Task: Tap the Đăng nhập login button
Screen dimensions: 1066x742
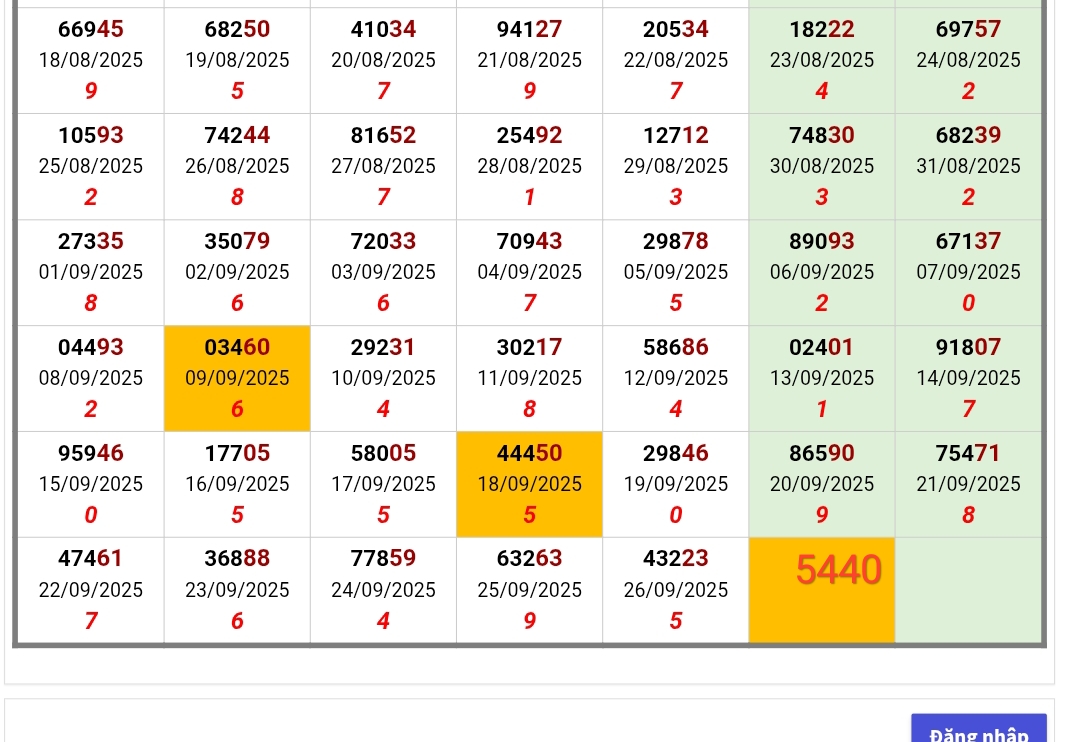Action: click(978, 730)
